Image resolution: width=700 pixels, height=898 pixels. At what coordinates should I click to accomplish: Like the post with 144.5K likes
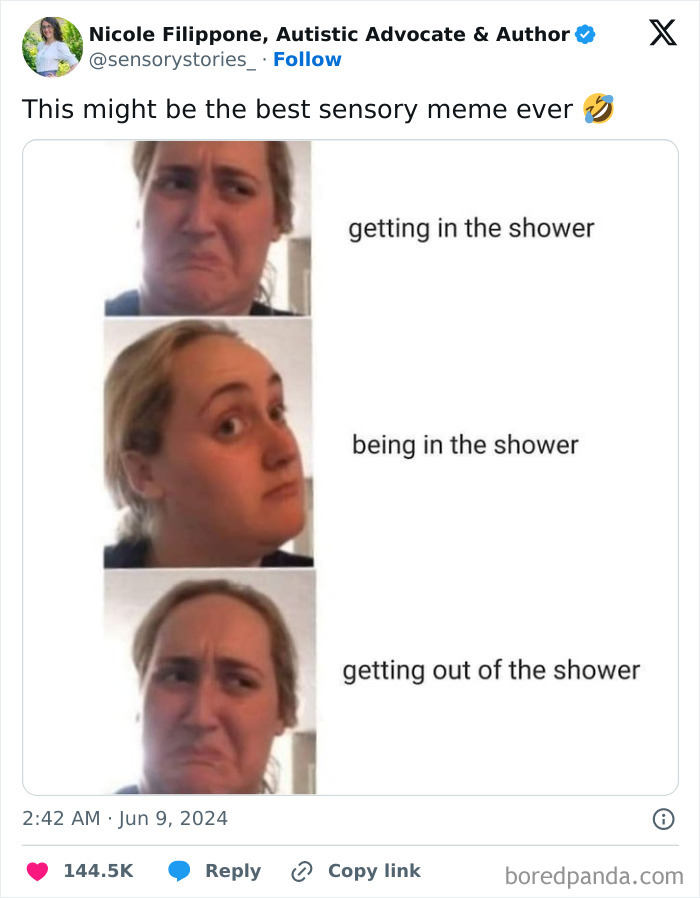(x=38, y=871)
